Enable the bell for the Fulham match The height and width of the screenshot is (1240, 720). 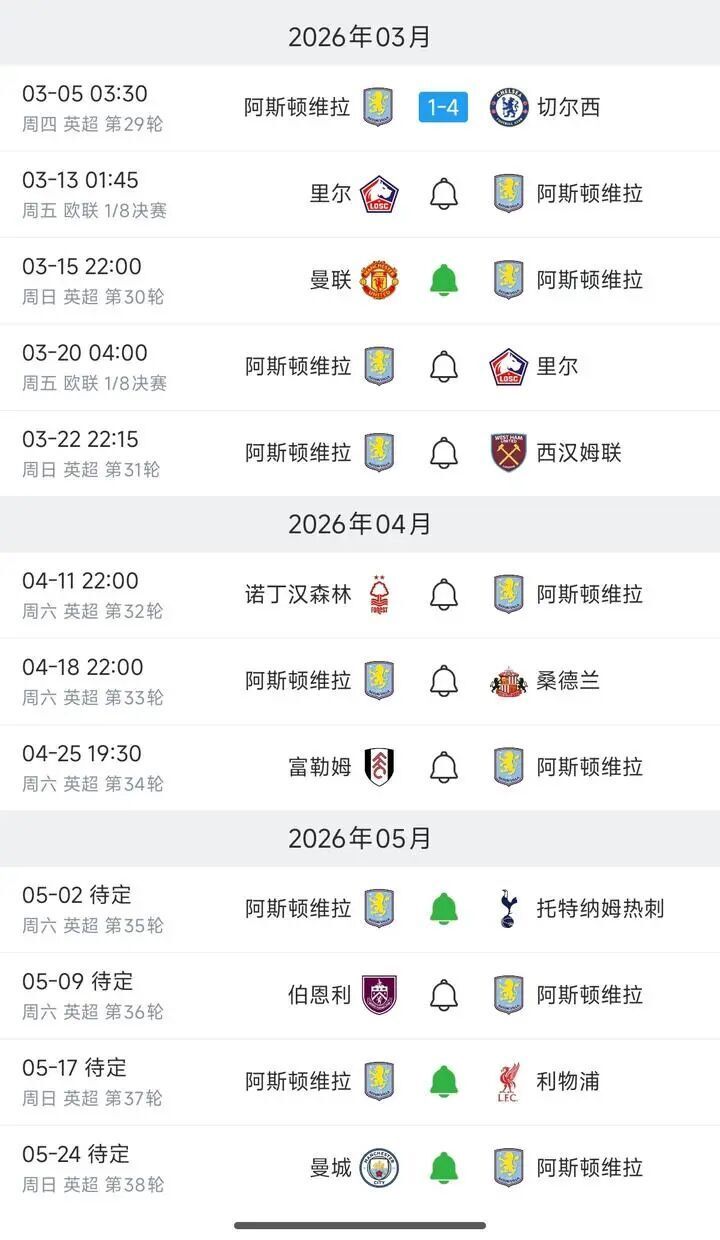[444, 767]
